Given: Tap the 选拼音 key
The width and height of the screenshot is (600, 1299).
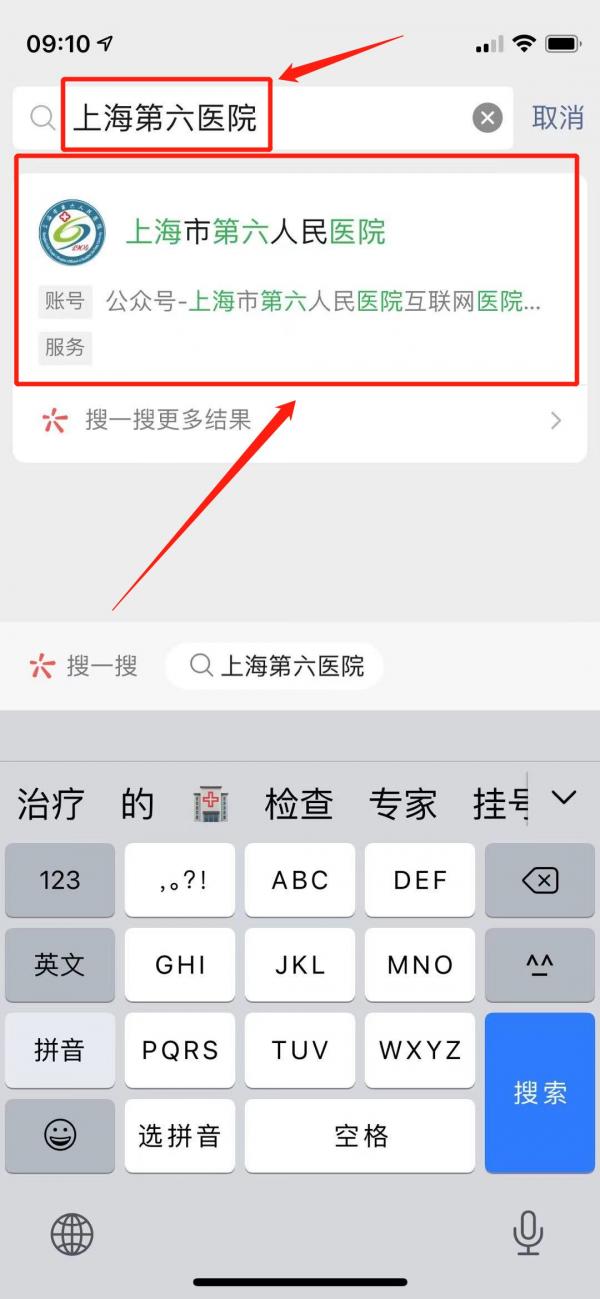Looking at the screenshot, I should click(180, 1136).
